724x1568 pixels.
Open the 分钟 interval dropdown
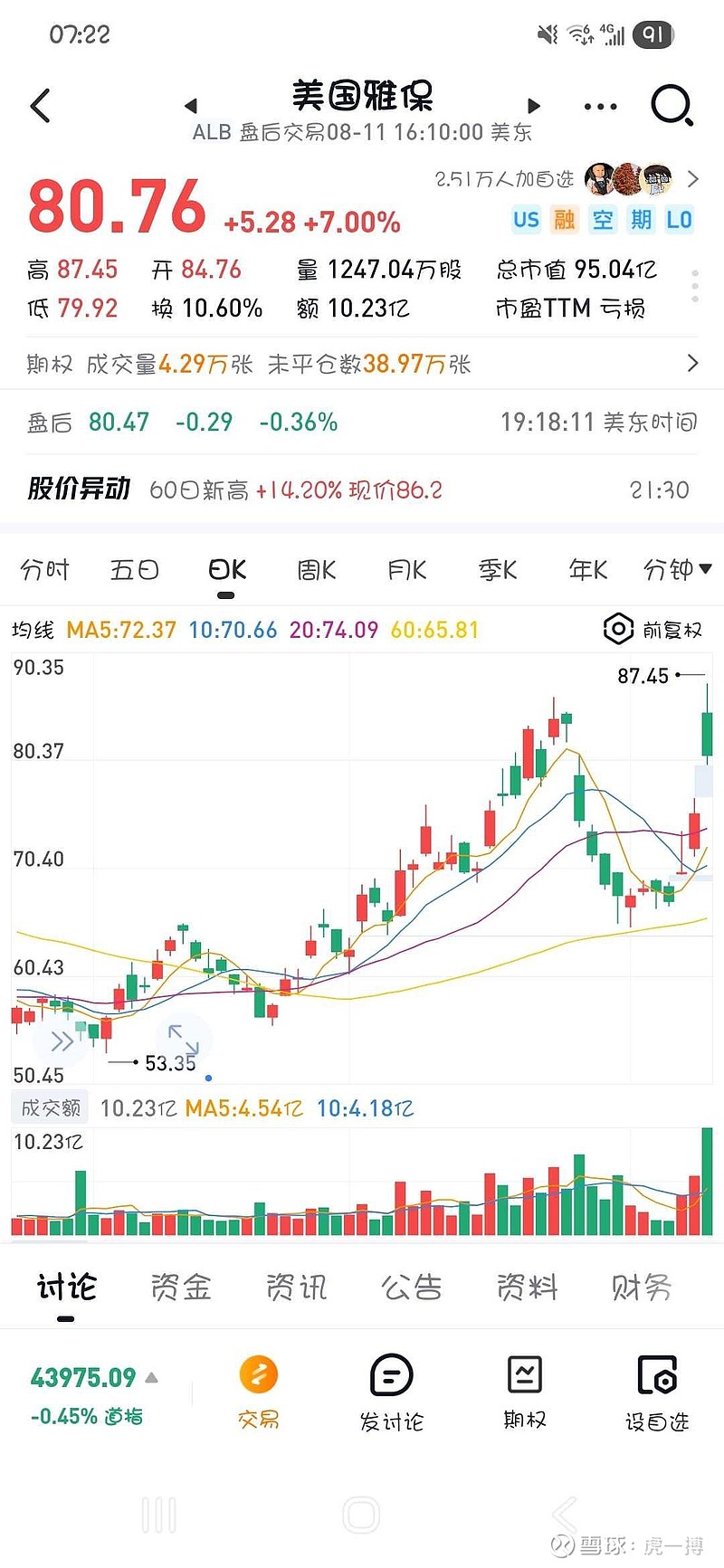[x=677, y=570]
